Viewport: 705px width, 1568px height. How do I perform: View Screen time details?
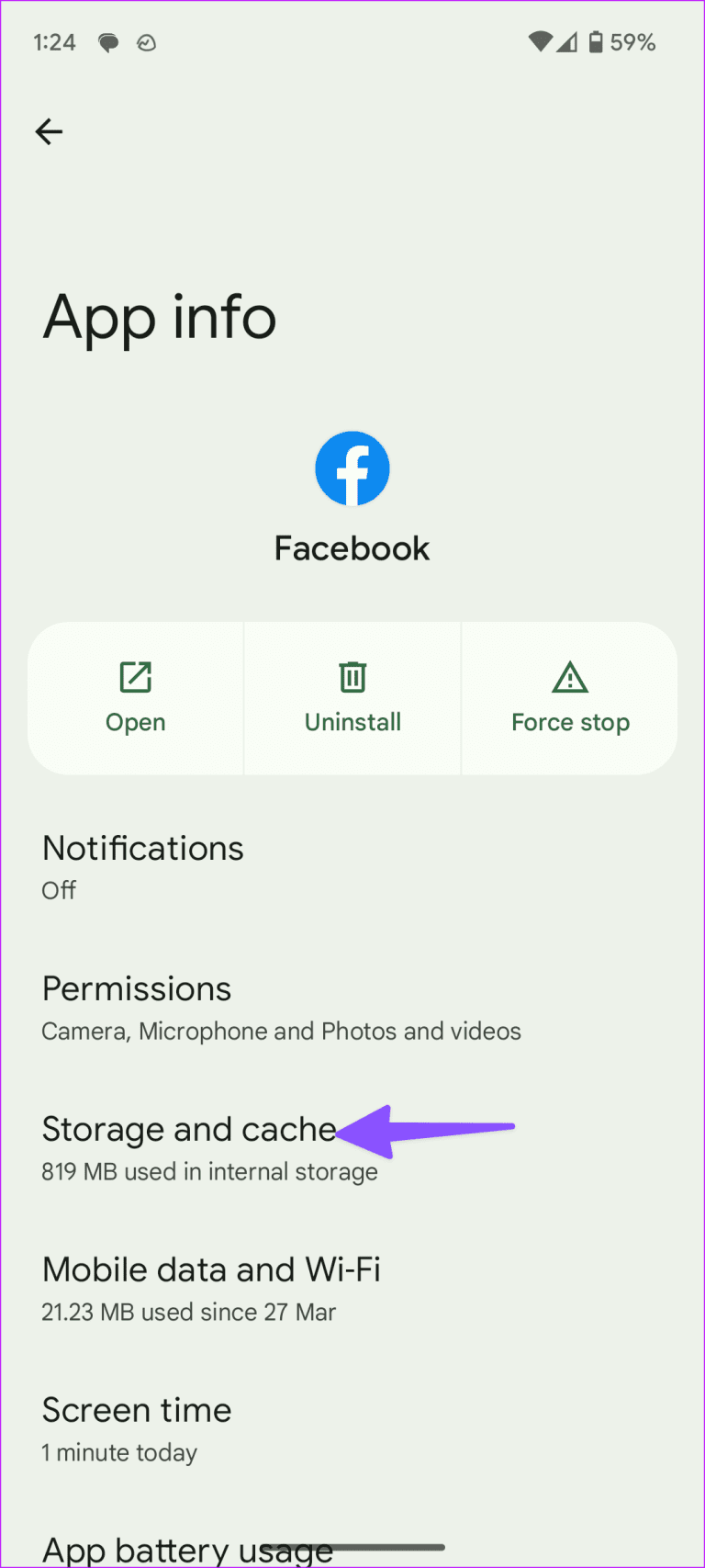pyautogui.click(x=136, y=1427)
